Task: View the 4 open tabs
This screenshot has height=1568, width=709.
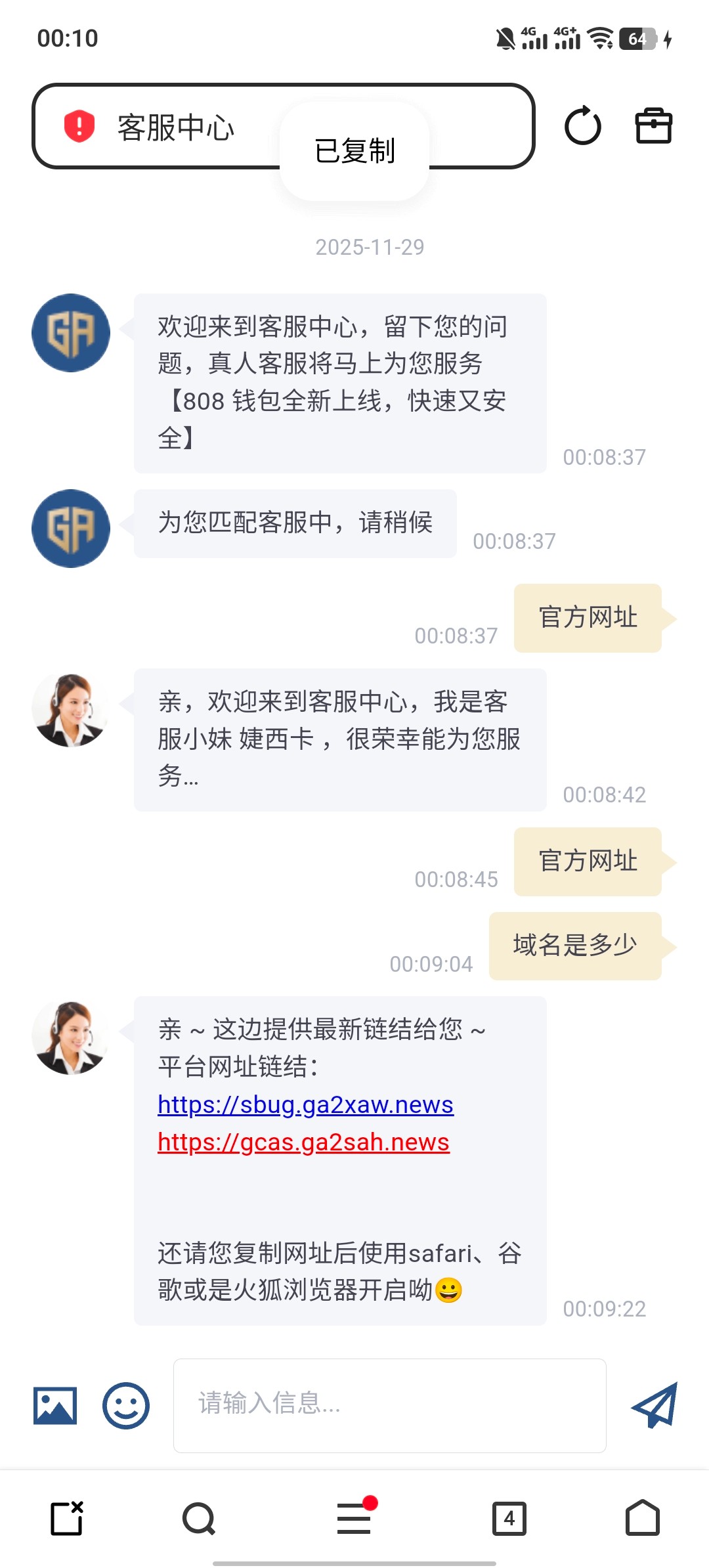Action: [x=509, y=1518]
